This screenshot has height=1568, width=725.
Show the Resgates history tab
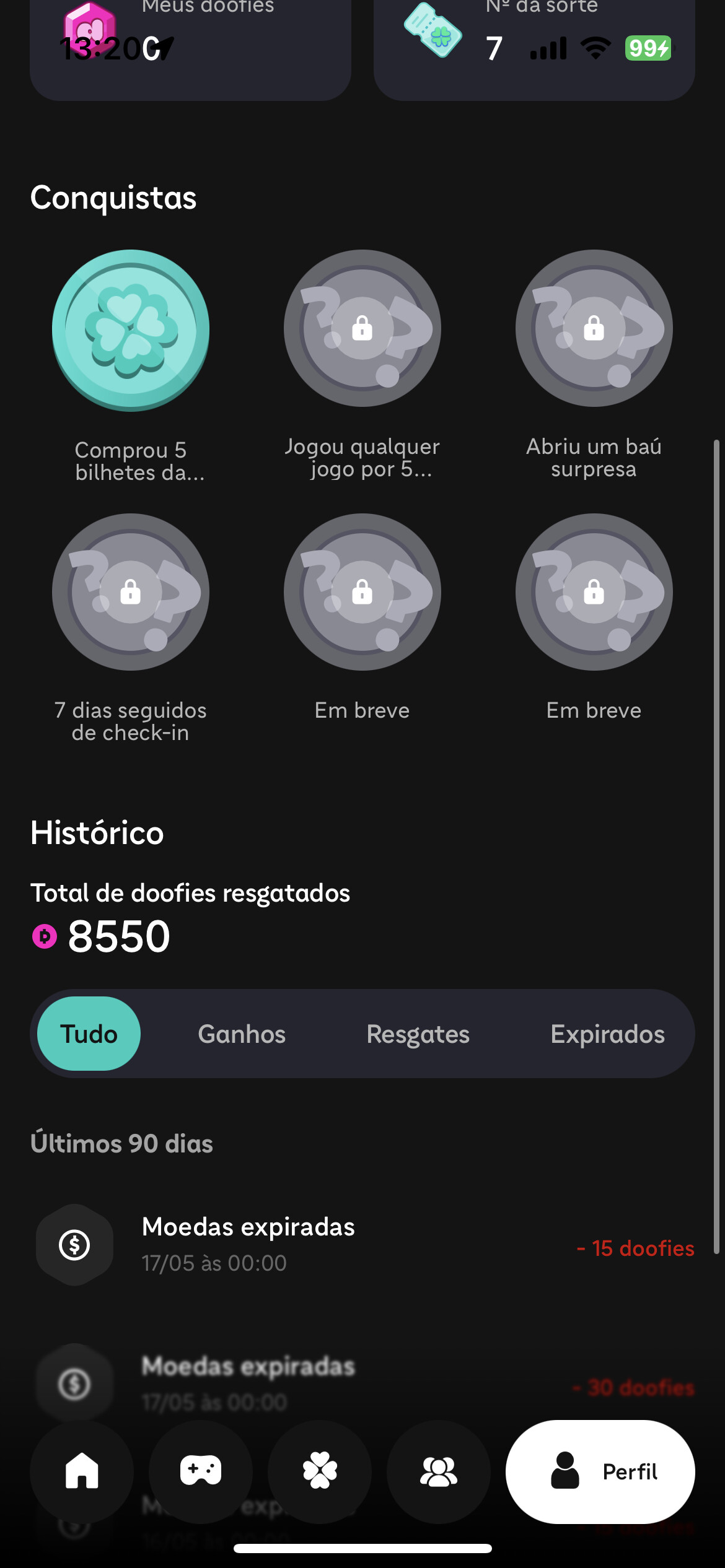point(418,1034)
